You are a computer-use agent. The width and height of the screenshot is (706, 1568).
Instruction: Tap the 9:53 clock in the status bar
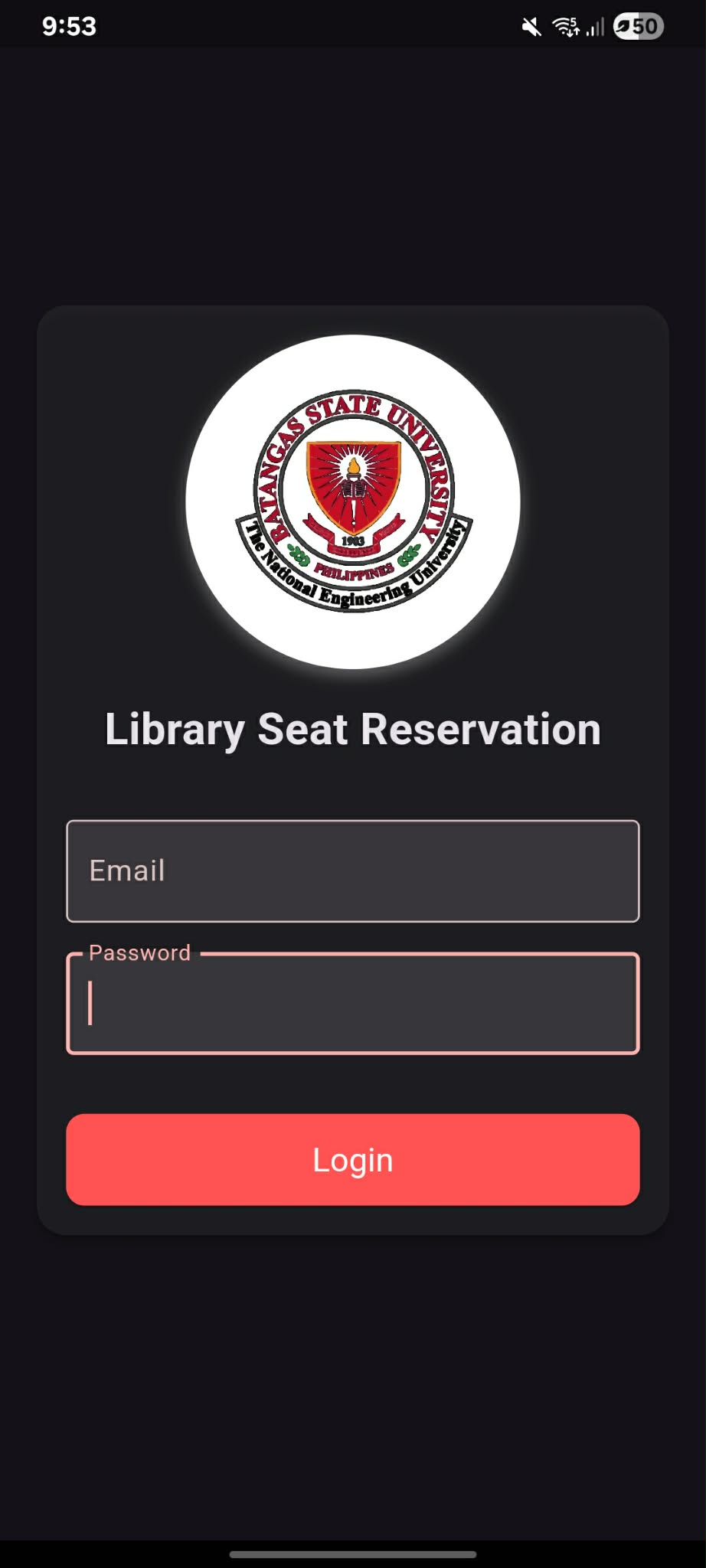(68, 25)
